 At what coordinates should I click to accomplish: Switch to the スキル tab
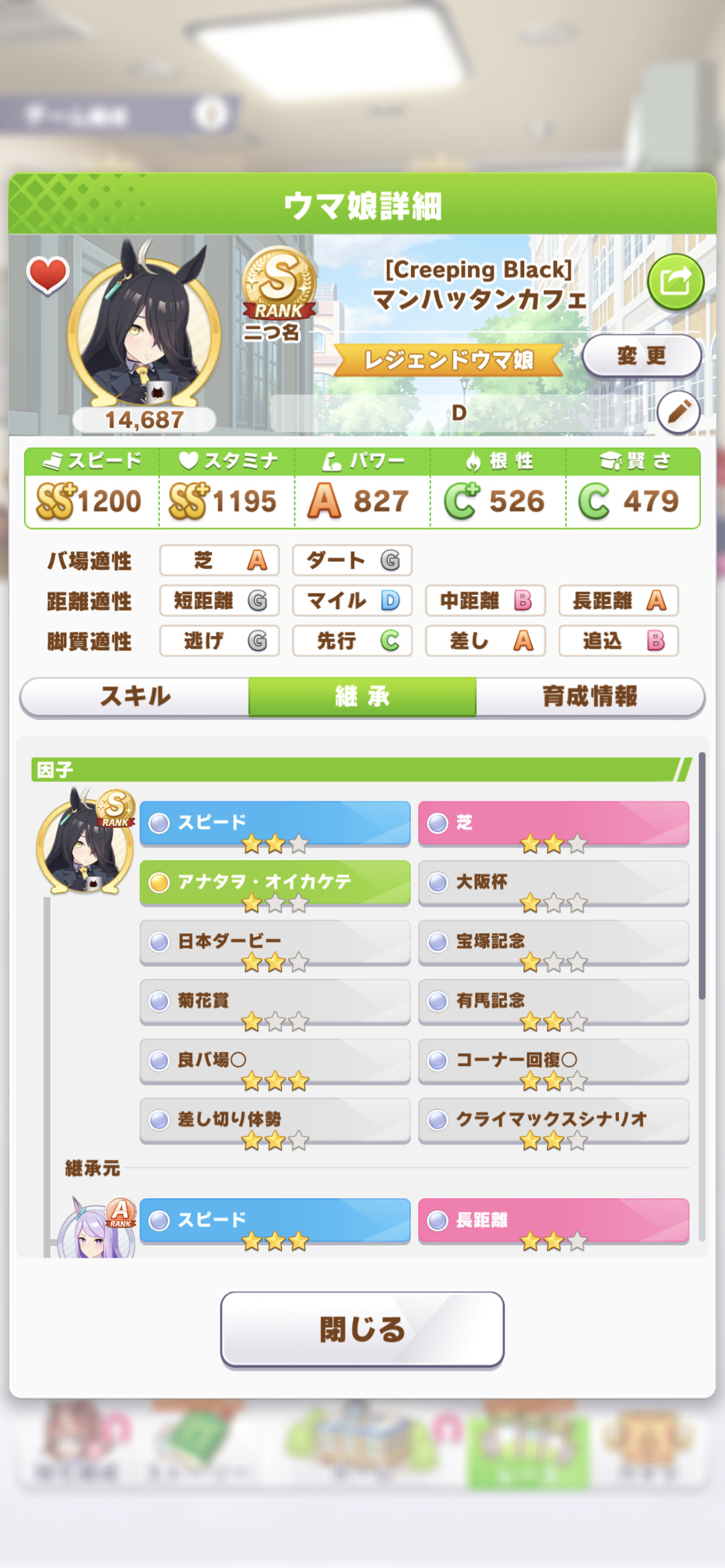(x=134, y=697)
